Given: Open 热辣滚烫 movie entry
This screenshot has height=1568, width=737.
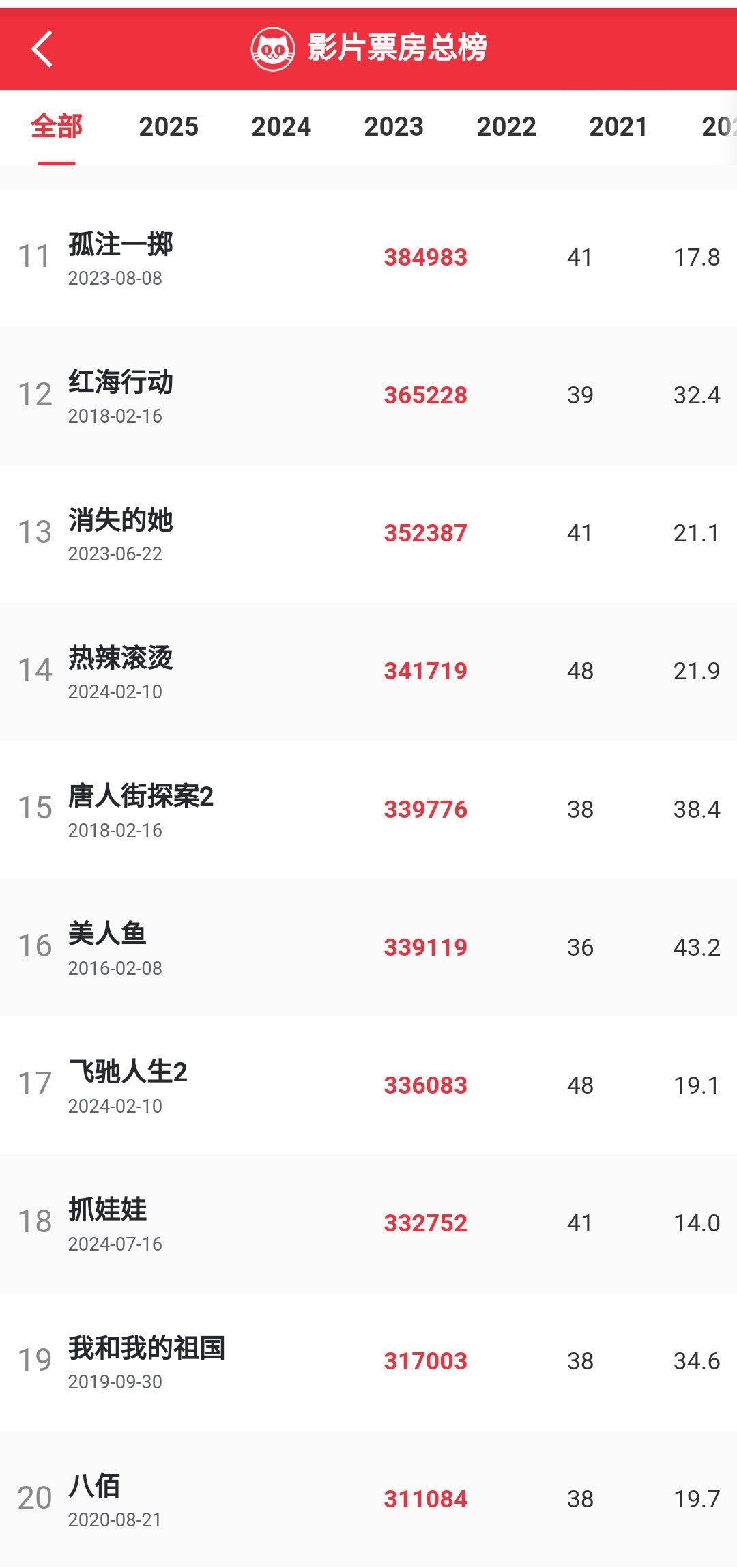Looking at the screenshot, I should (369, 671).
